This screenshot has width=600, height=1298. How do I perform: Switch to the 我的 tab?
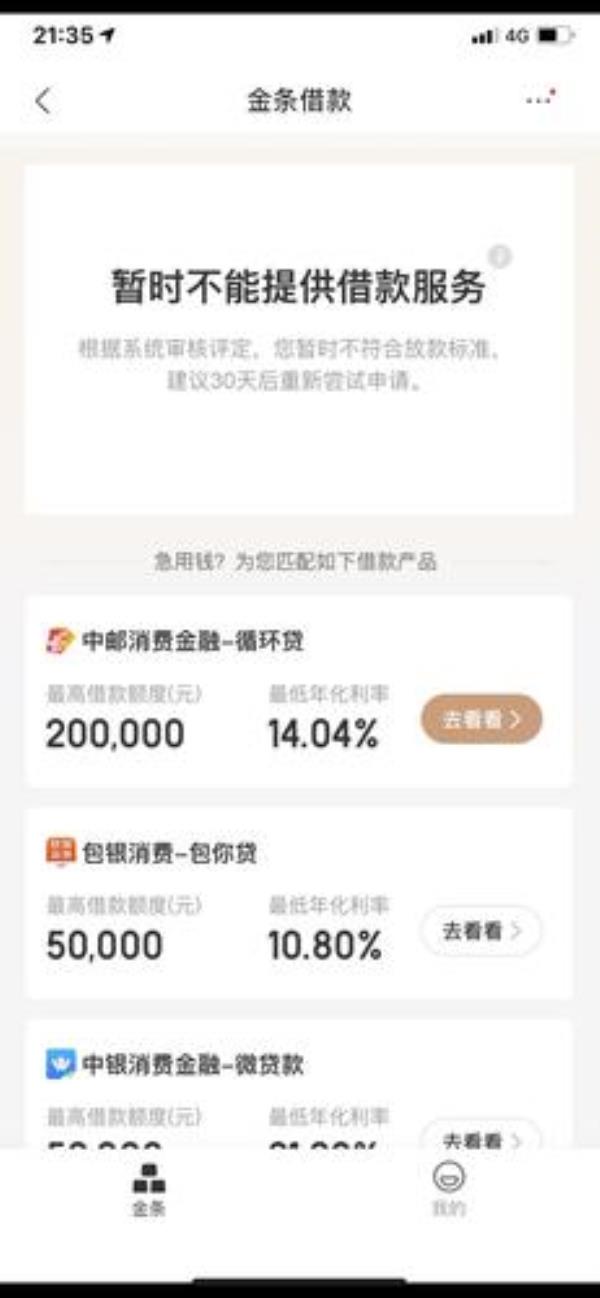448,1189
